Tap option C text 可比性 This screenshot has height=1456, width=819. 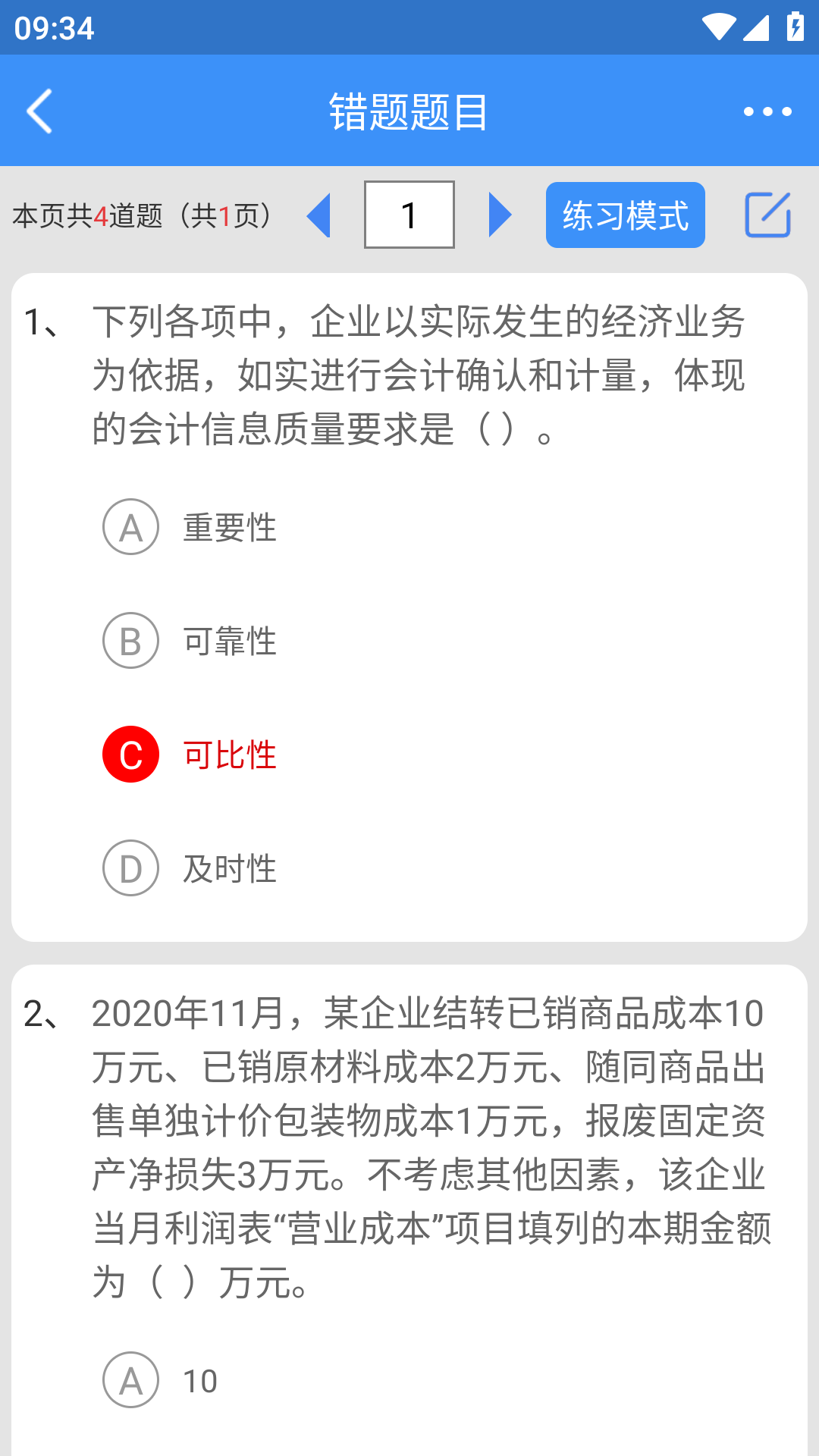click(x=229, y=755)
